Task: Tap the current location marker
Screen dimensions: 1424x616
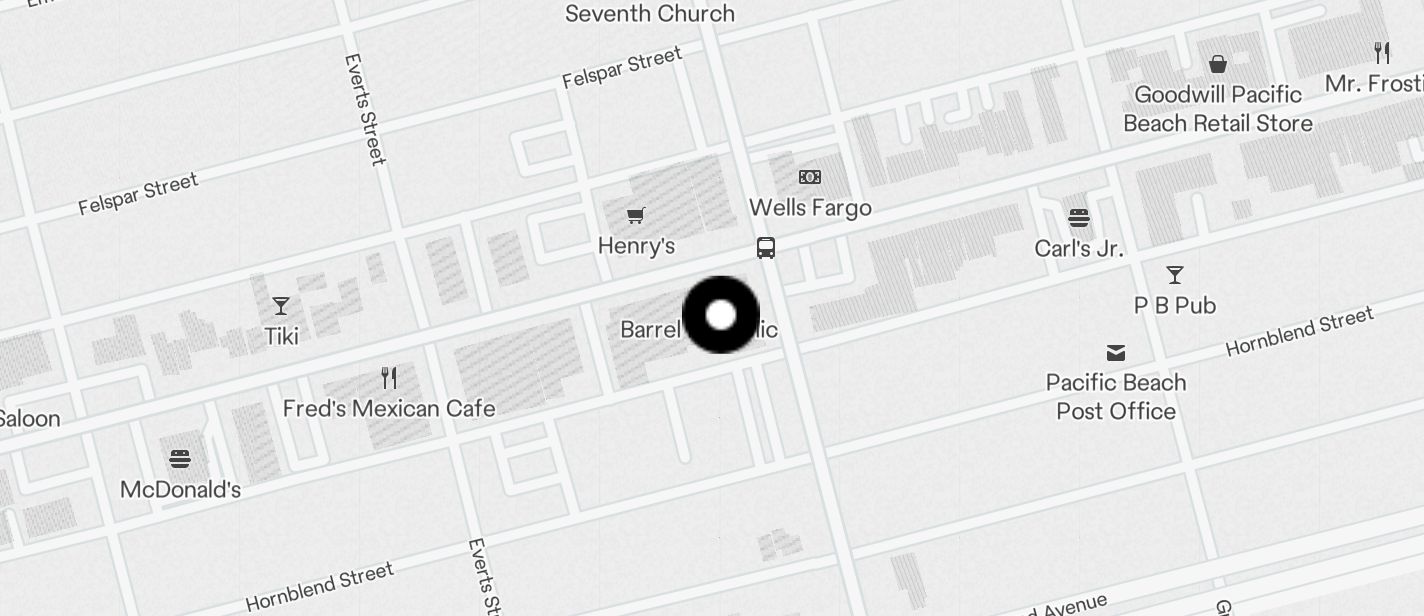Action: tap(721, 315)
